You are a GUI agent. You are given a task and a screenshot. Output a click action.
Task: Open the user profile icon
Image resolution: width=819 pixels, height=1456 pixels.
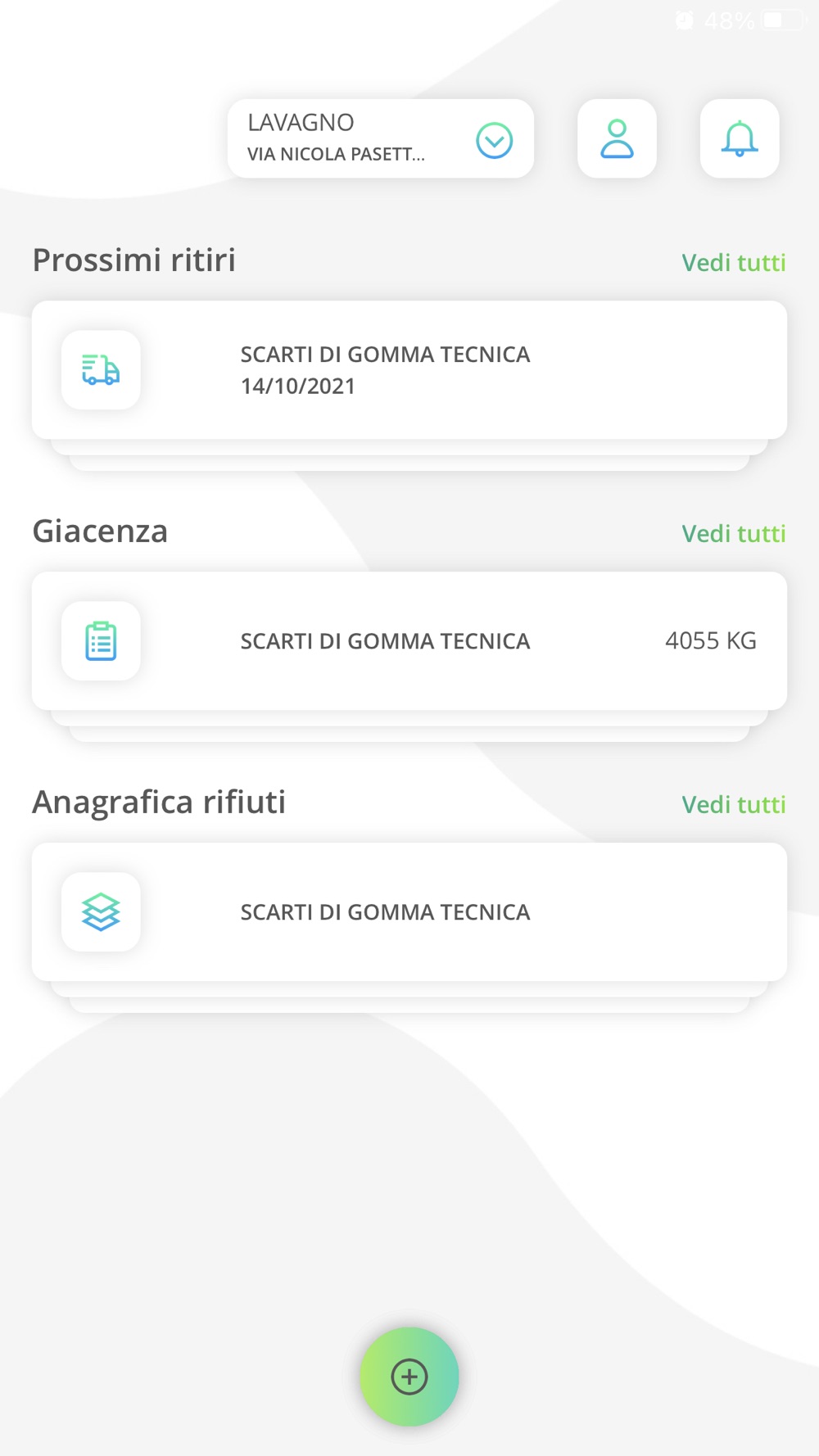point(617,138)
